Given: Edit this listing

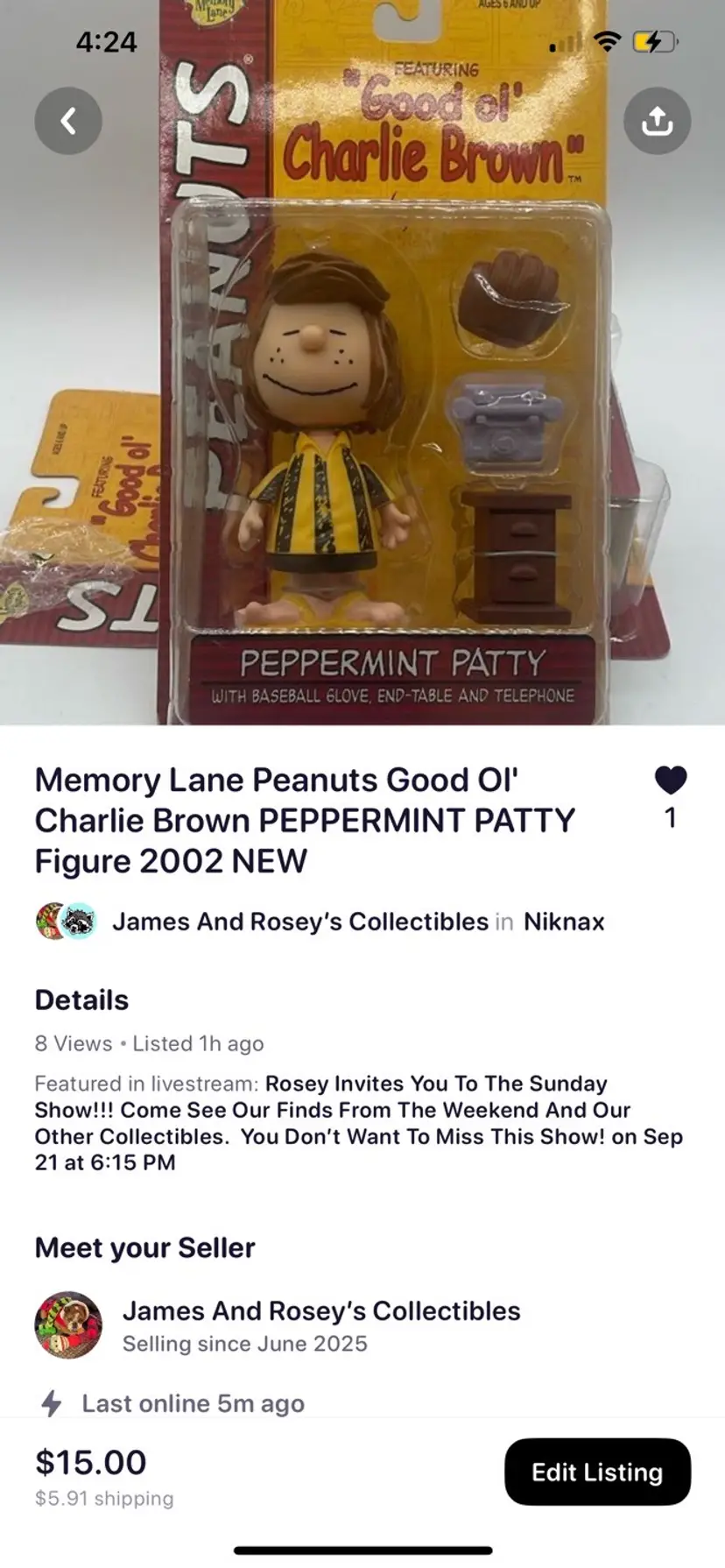Looking at the screenshot, I should coord(597,1472).
